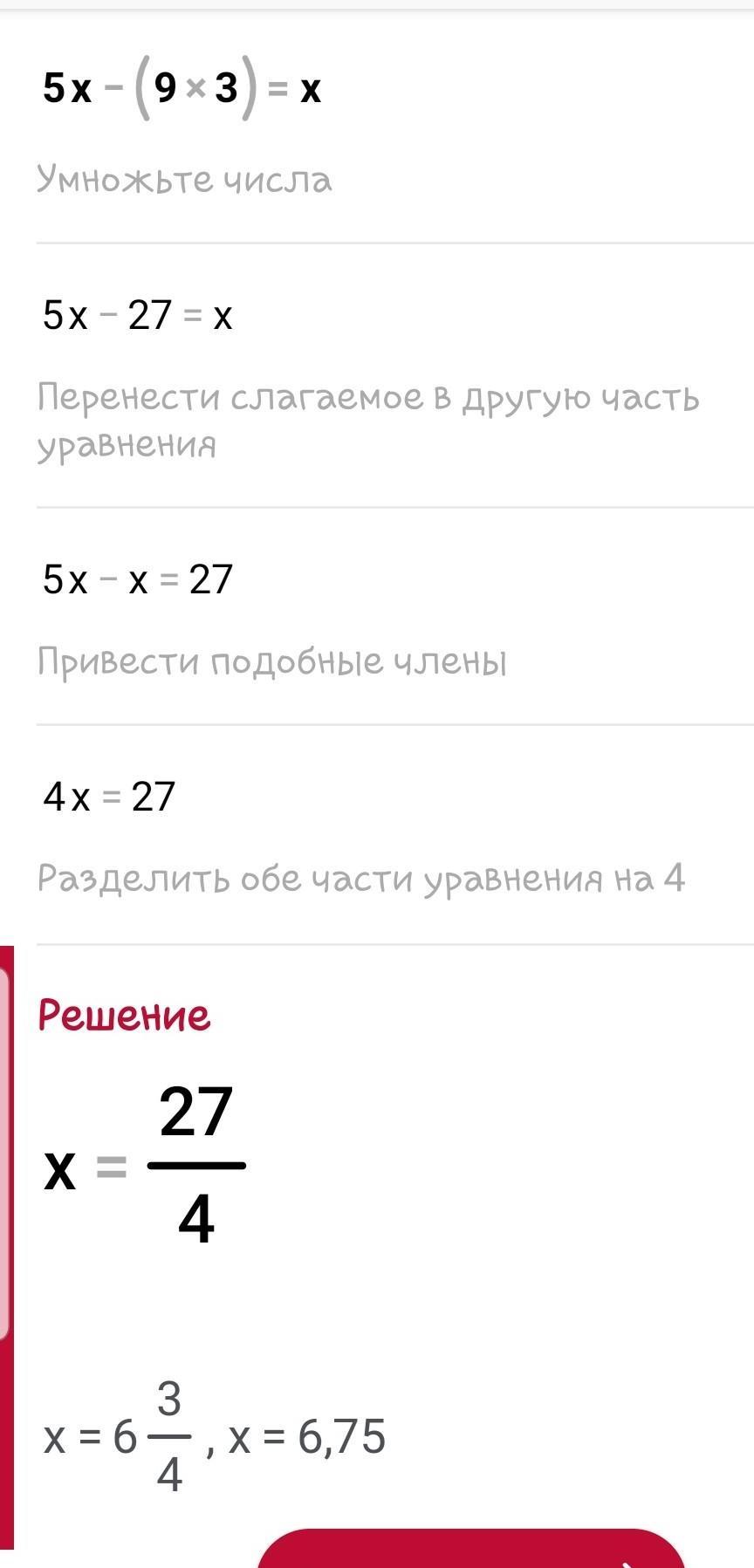Expand the step 'Привести подобные члены'
The height and width of the screenshot is (1568, 754).
[271, 661]
